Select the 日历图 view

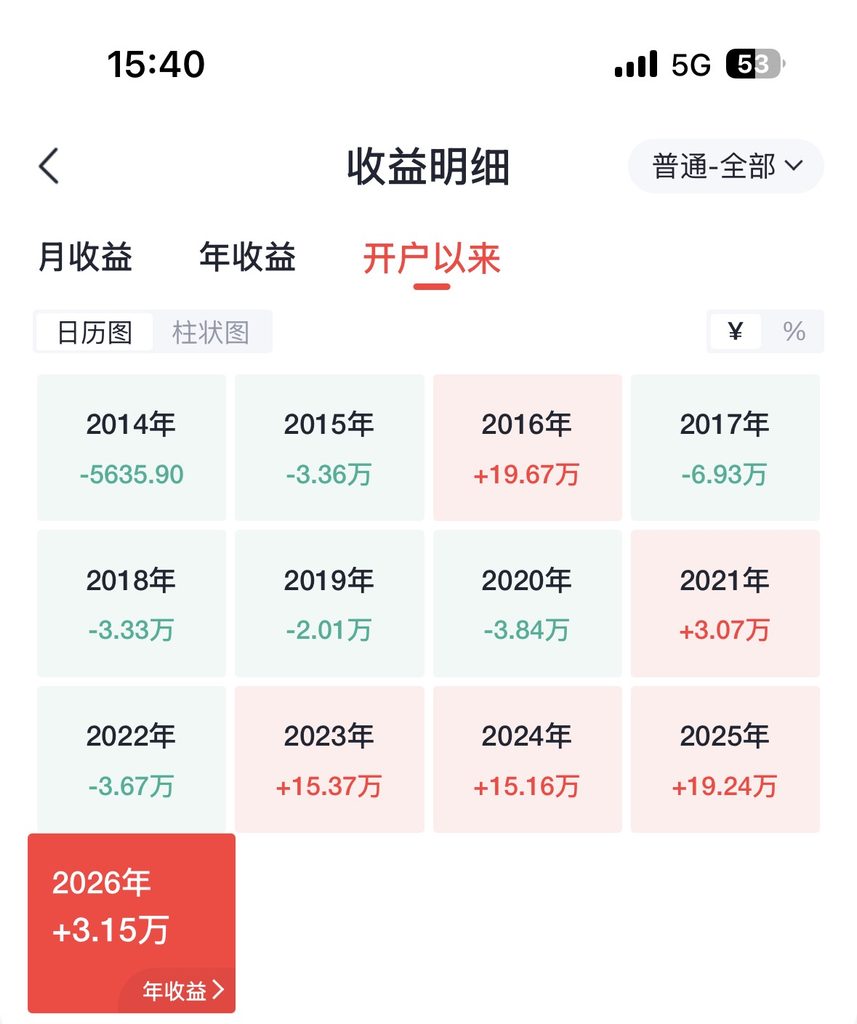[95, 332]
